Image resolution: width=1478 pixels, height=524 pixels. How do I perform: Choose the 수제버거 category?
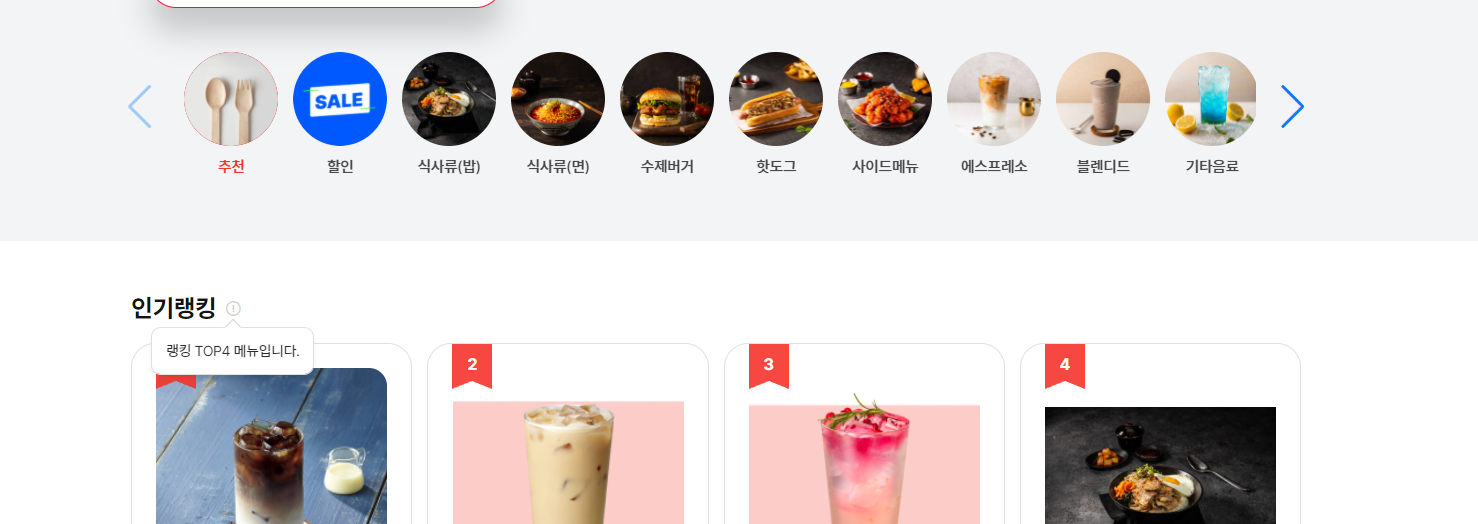click(667, 100)
